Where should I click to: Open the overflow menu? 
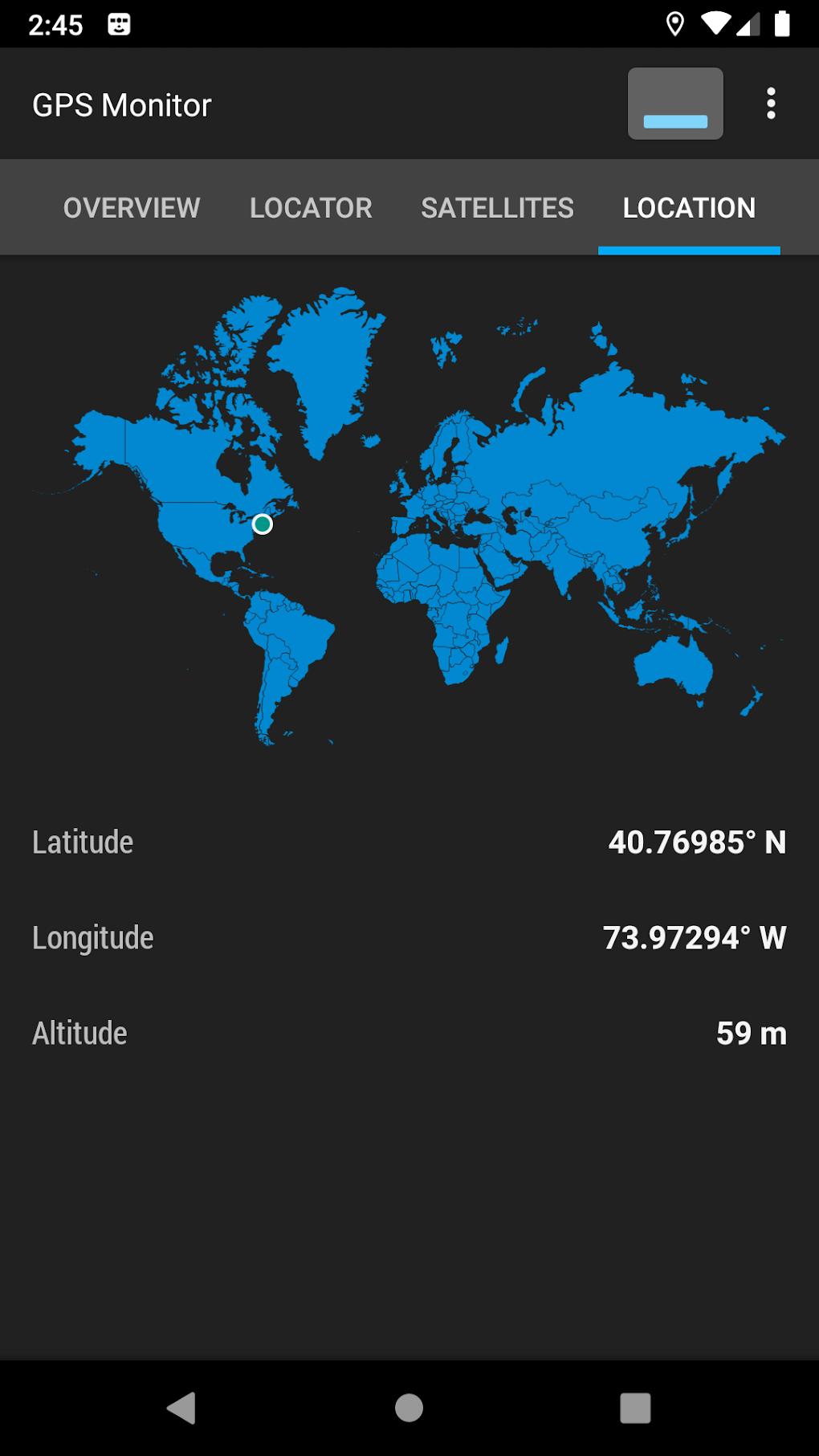click(x=770, y=103)
